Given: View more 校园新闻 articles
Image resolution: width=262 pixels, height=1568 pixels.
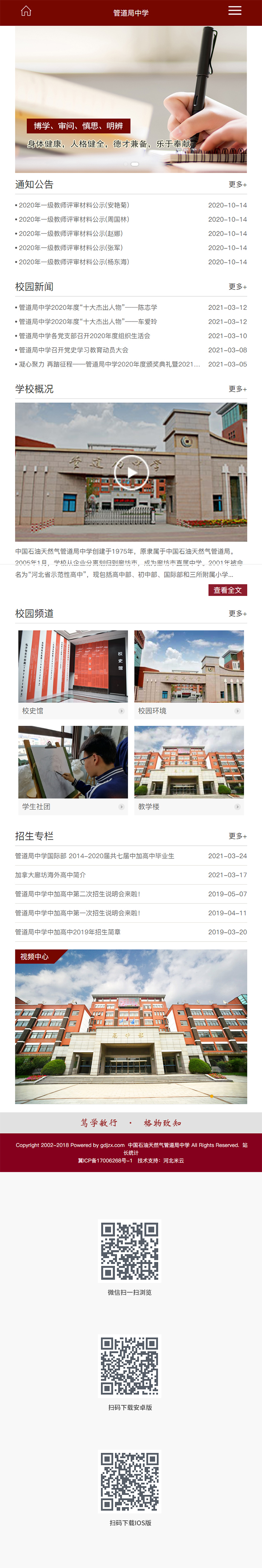Looking at the screenshot, I should (237, 287).
